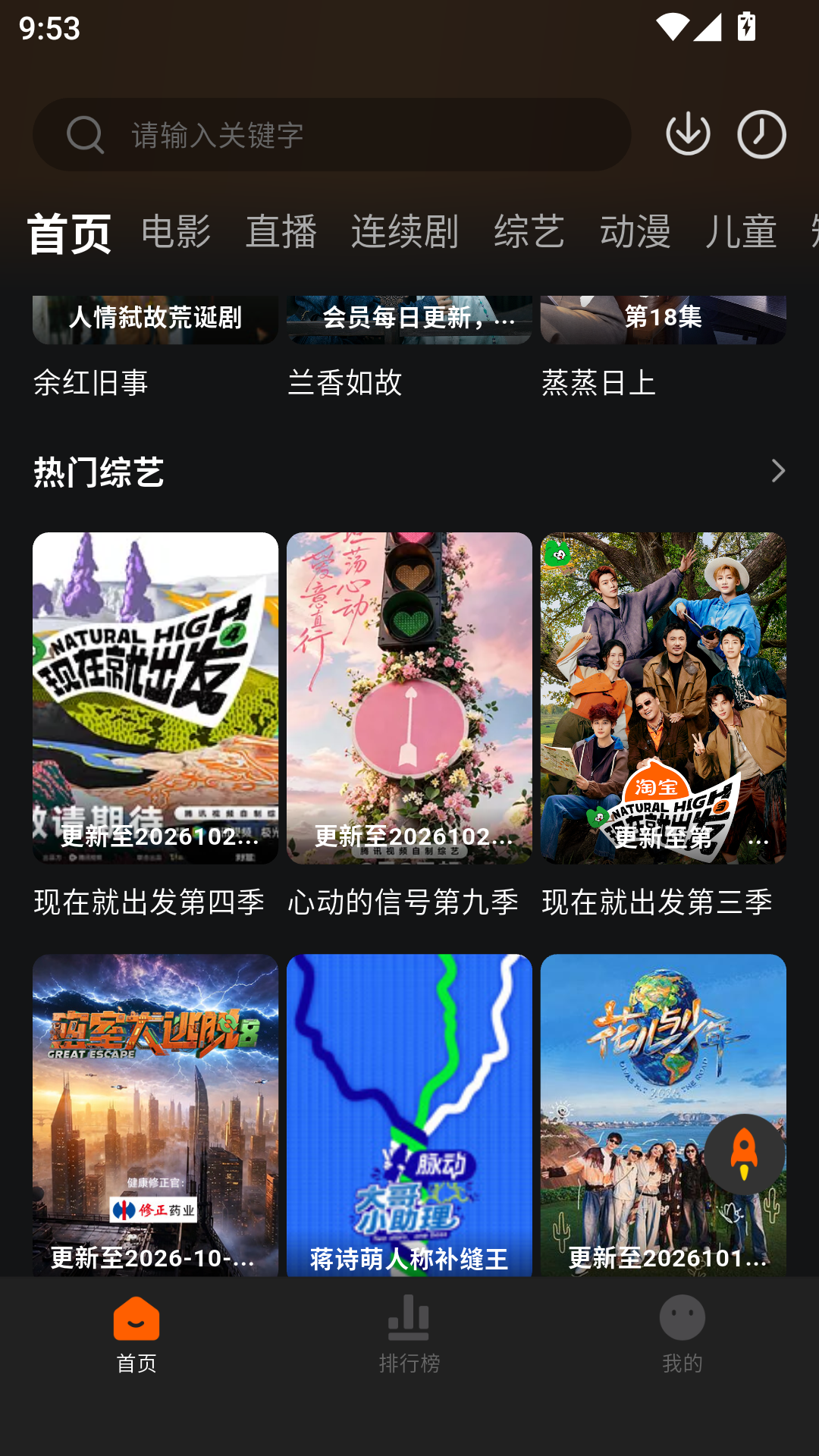Open 心动的信号第九季 show
Viewport: 819px width, 1456px height.
pyautogui.click(x=409, y=726)
